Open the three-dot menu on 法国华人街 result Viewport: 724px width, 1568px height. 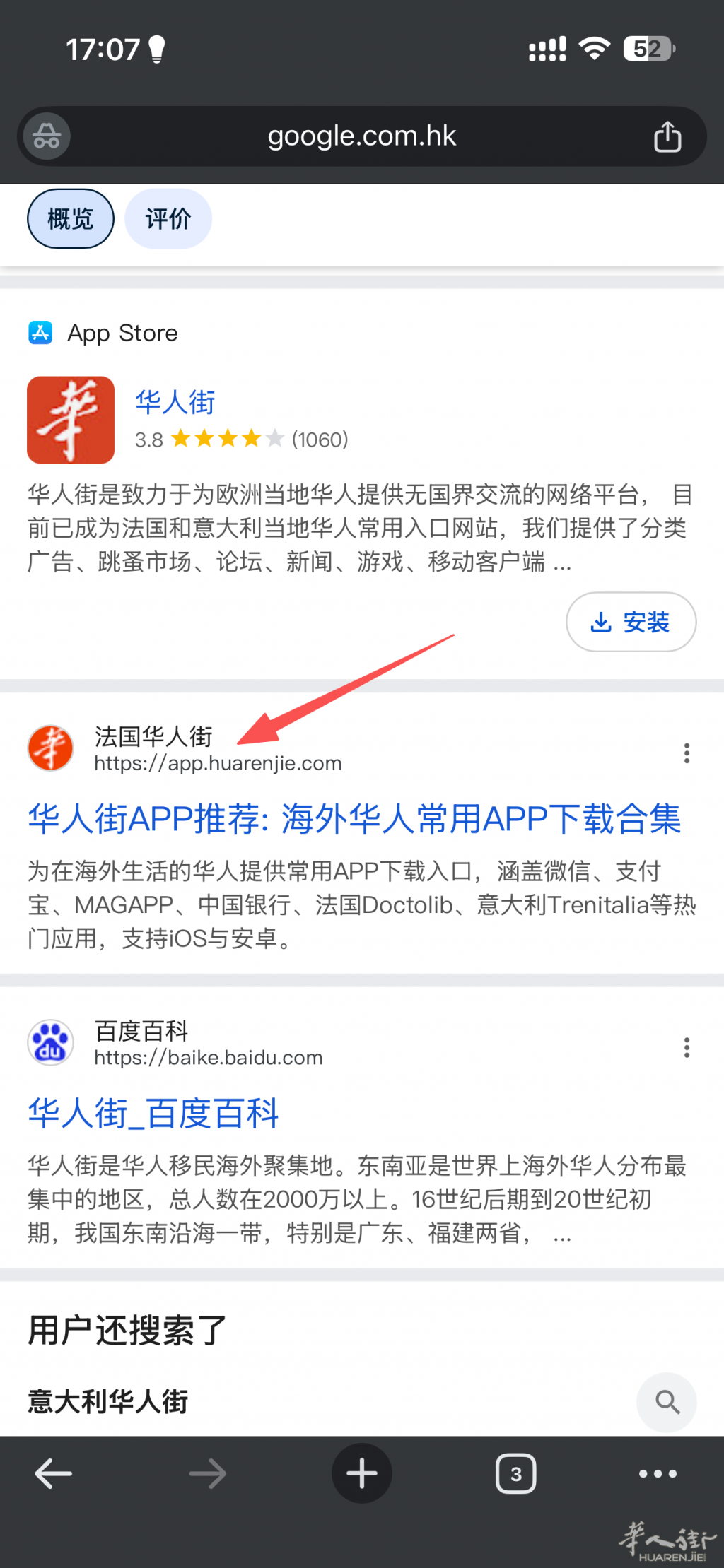click(686, 753)
